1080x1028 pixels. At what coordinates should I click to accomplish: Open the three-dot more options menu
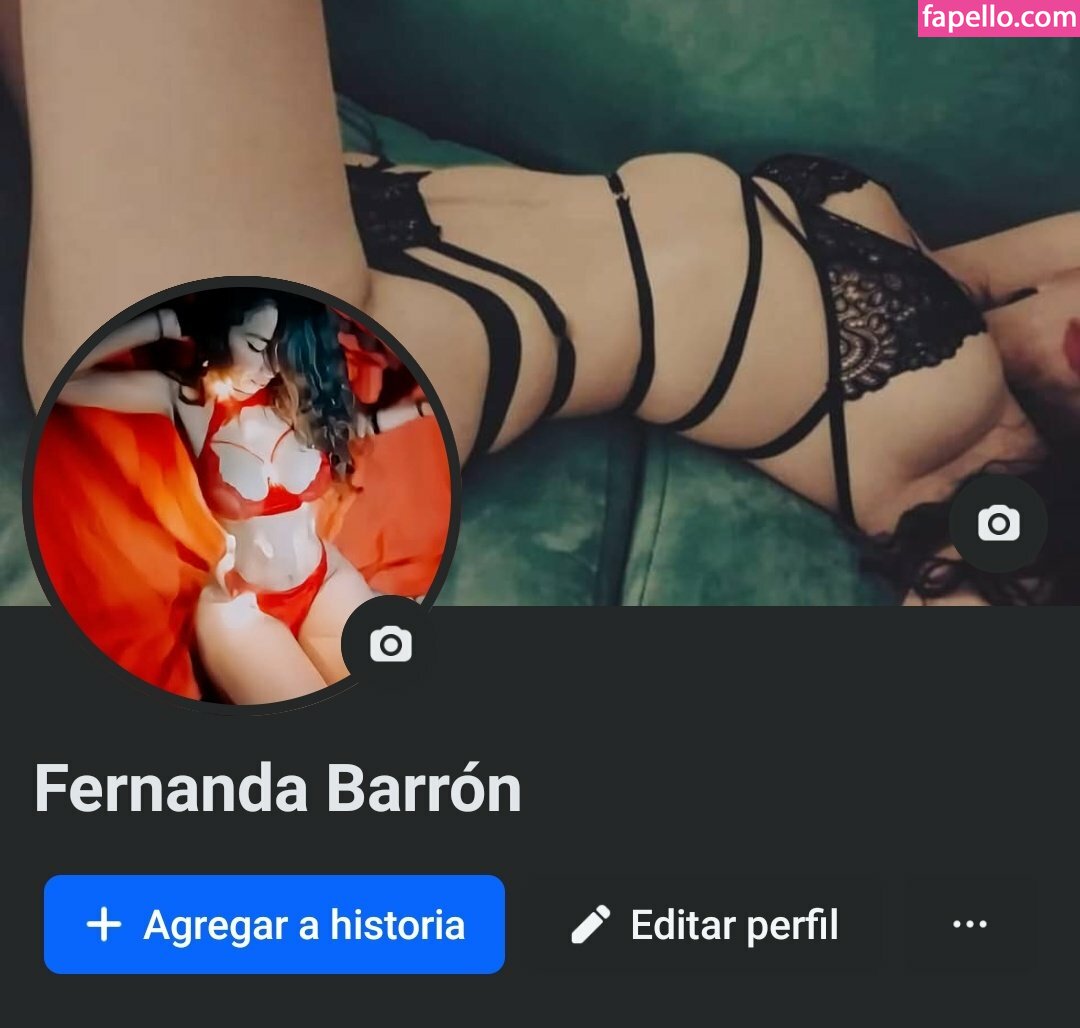click(969, 925)
